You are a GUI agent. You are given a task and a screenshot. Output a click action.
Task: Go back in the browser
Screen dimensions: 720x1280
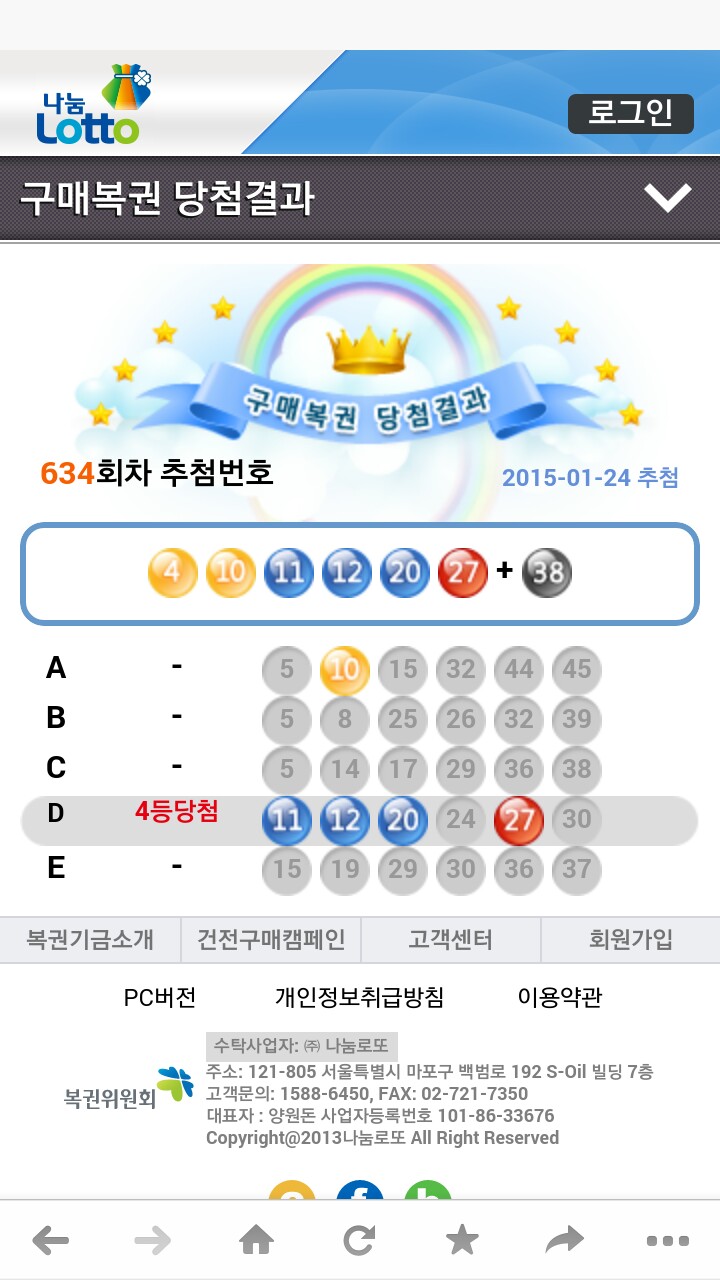click(51, 1241)
